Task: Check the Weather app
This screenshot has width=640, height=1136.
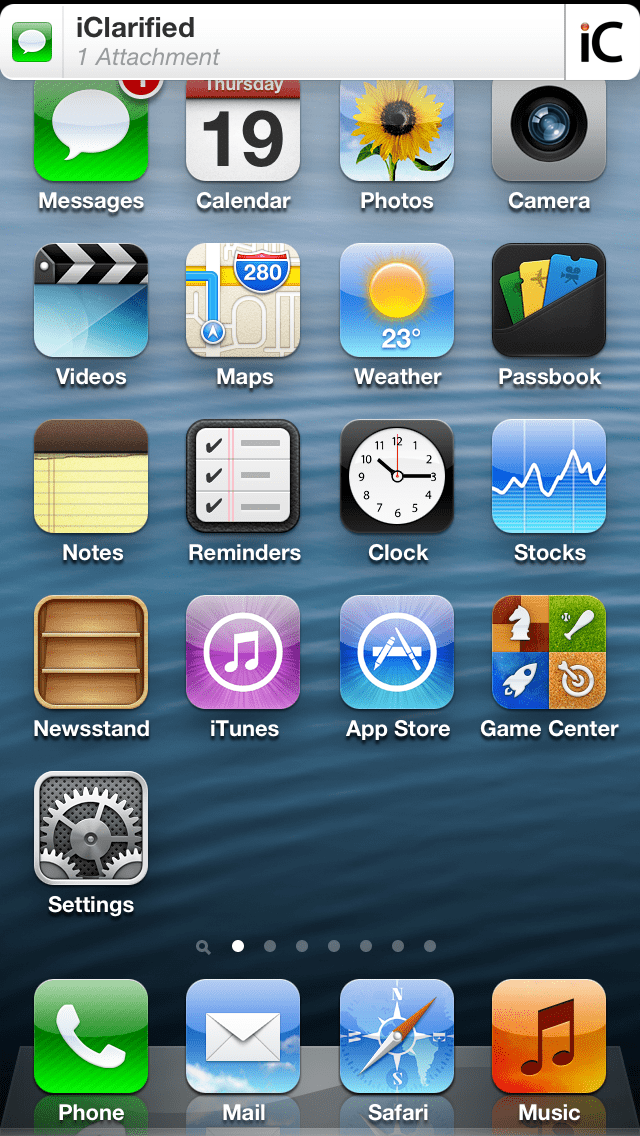Action: click(x=397, y=301)
